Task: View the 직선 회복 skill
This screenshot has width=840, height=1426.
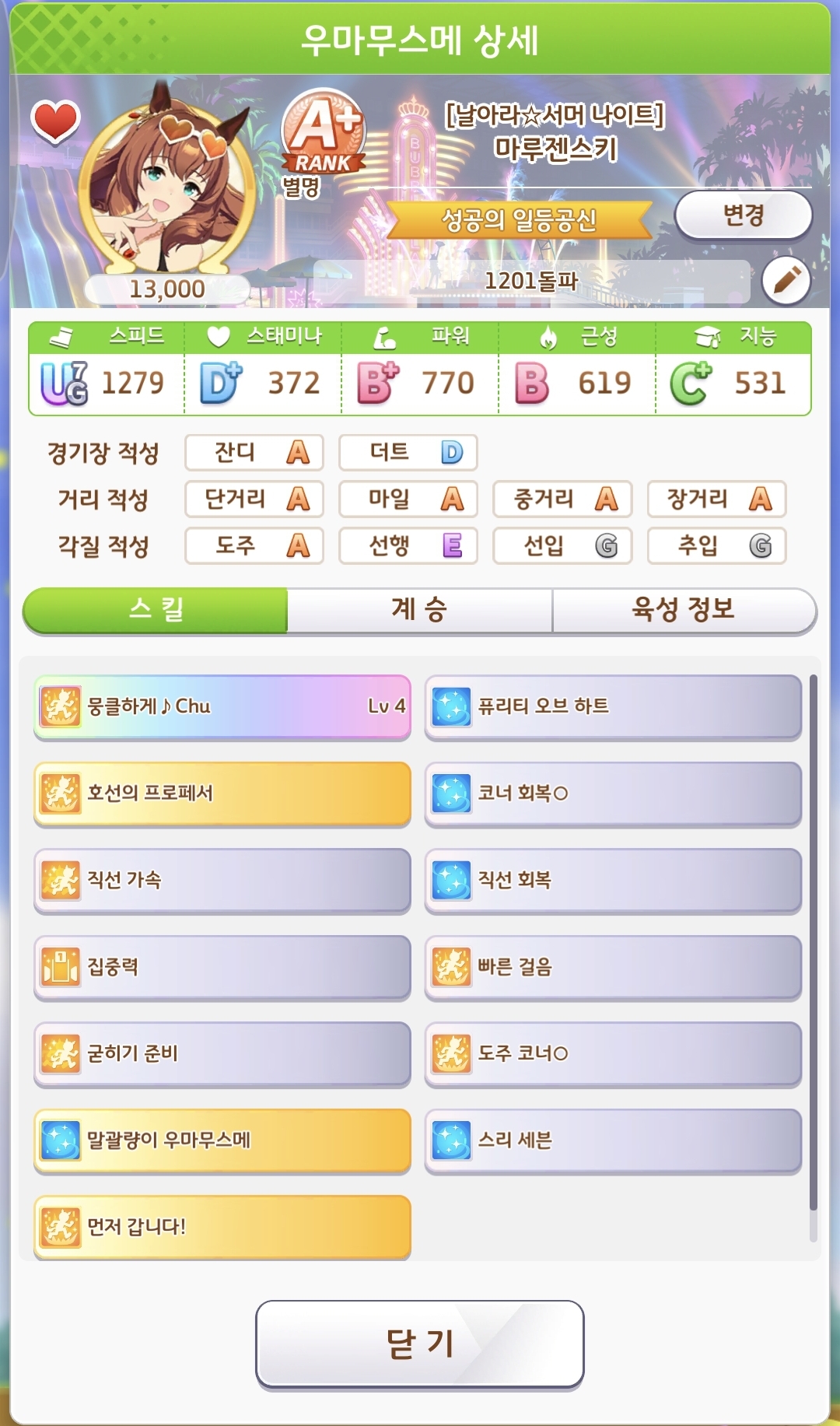Action: point(613,880)
